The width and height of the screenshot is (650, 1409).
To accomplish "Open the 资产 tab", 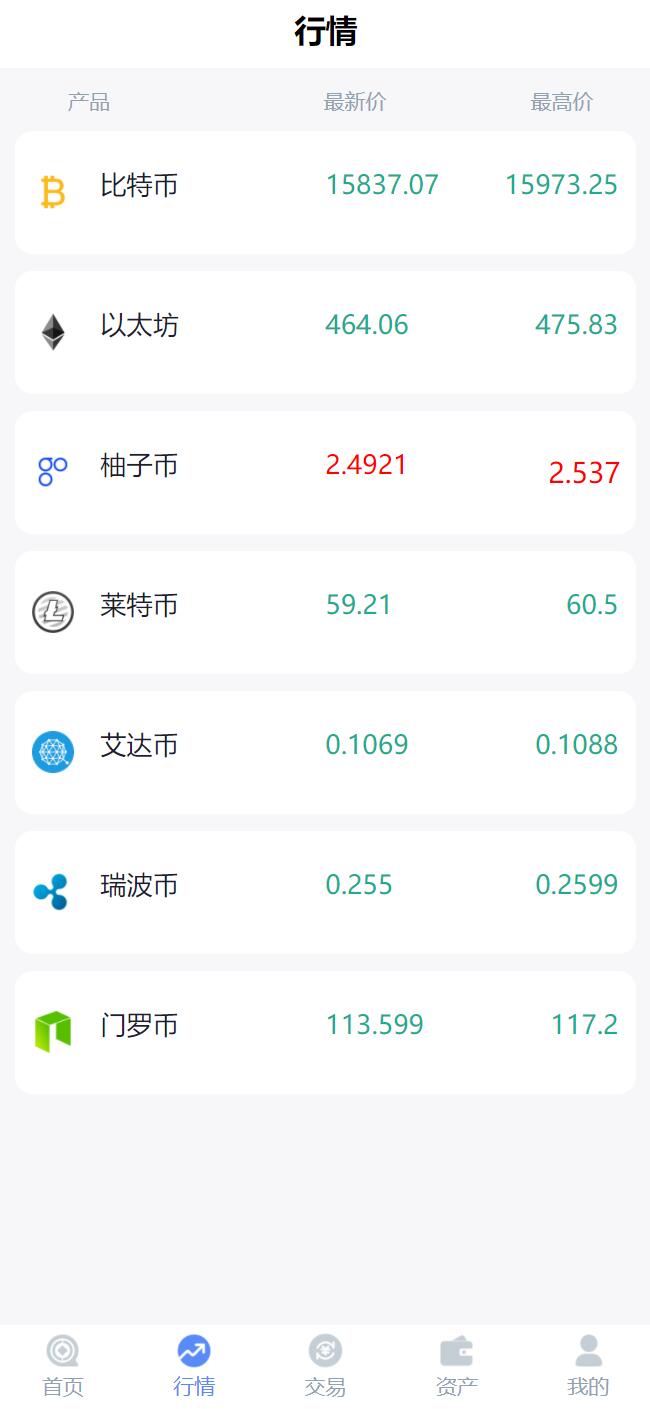I will [x=456, y=1366].
